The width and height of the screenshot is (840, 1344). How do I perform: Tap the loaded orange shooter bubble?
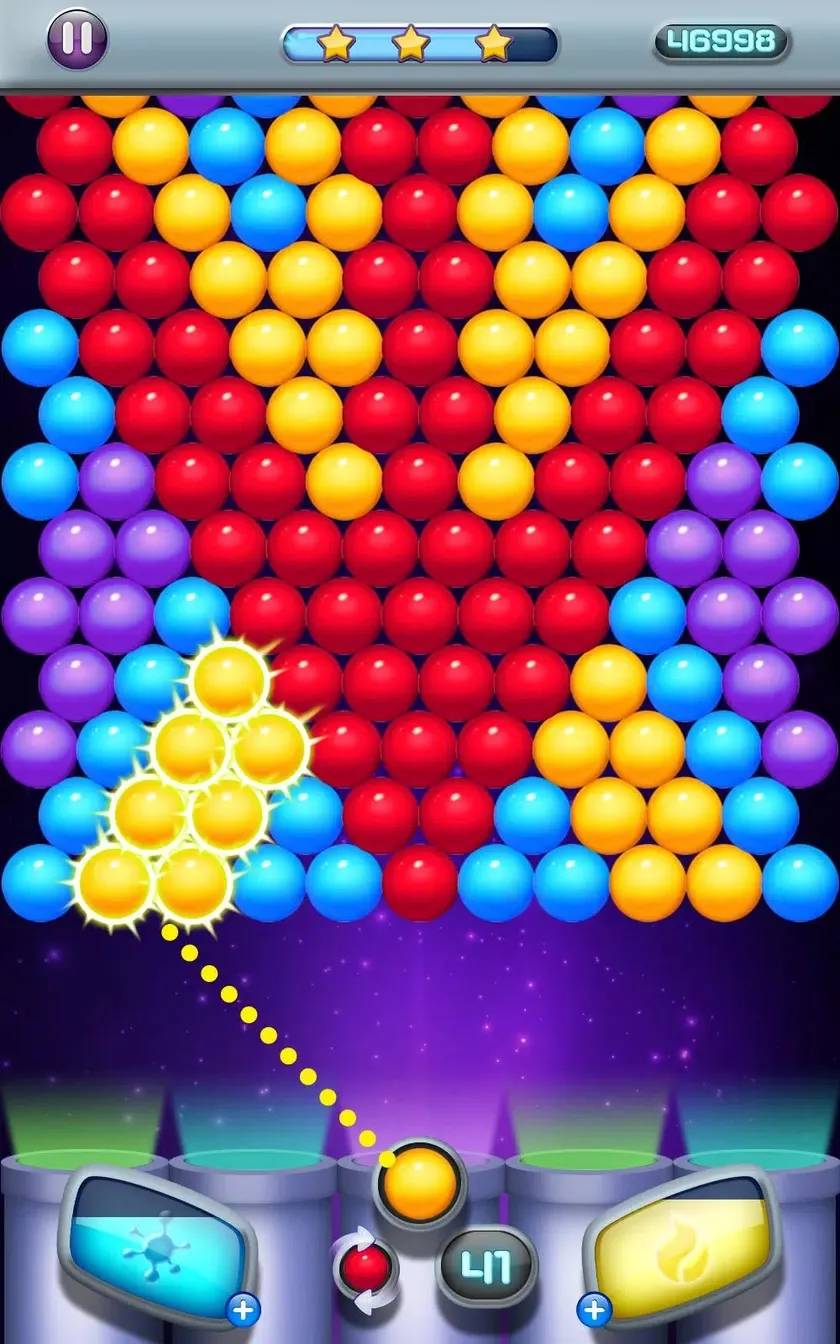click(420, 1183)
